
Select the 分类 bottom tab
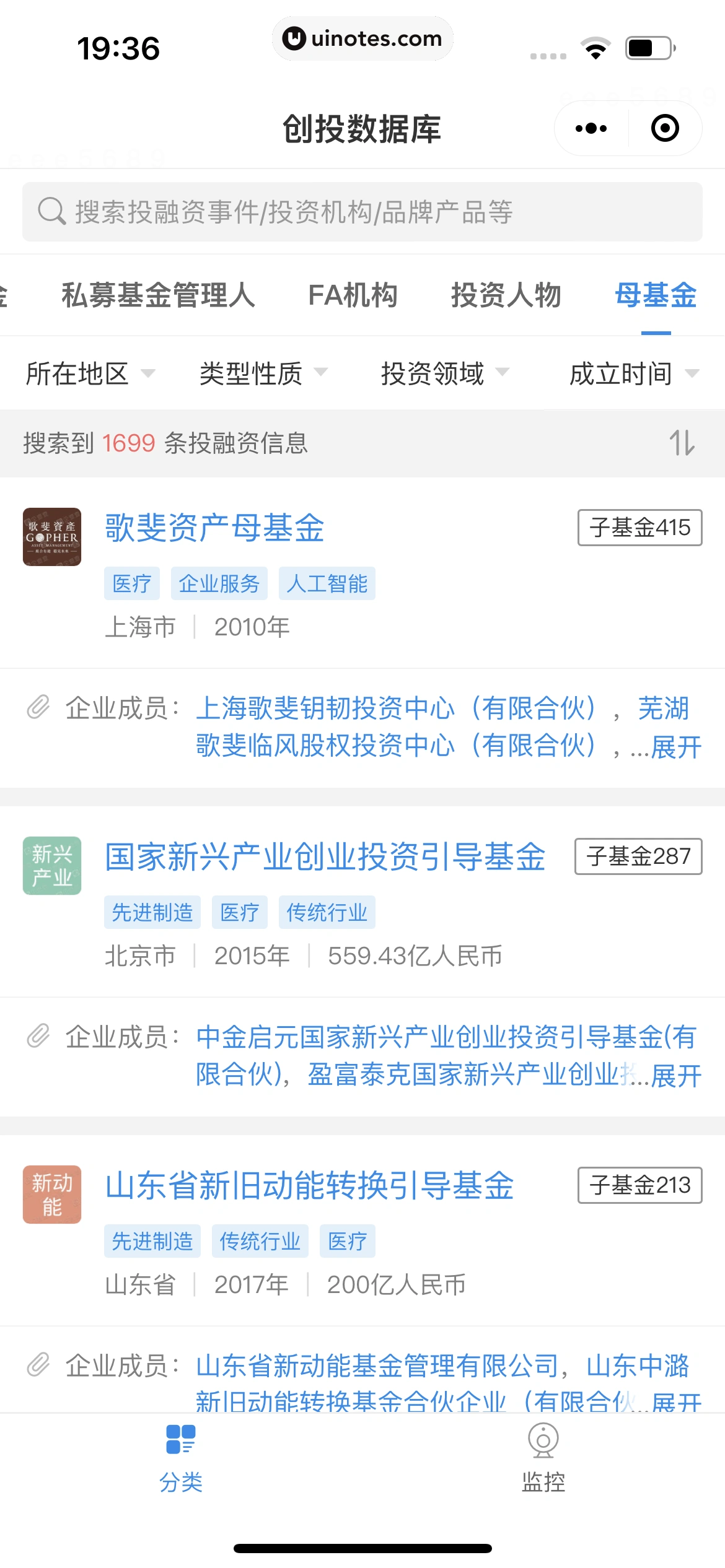coord(181,1457)
